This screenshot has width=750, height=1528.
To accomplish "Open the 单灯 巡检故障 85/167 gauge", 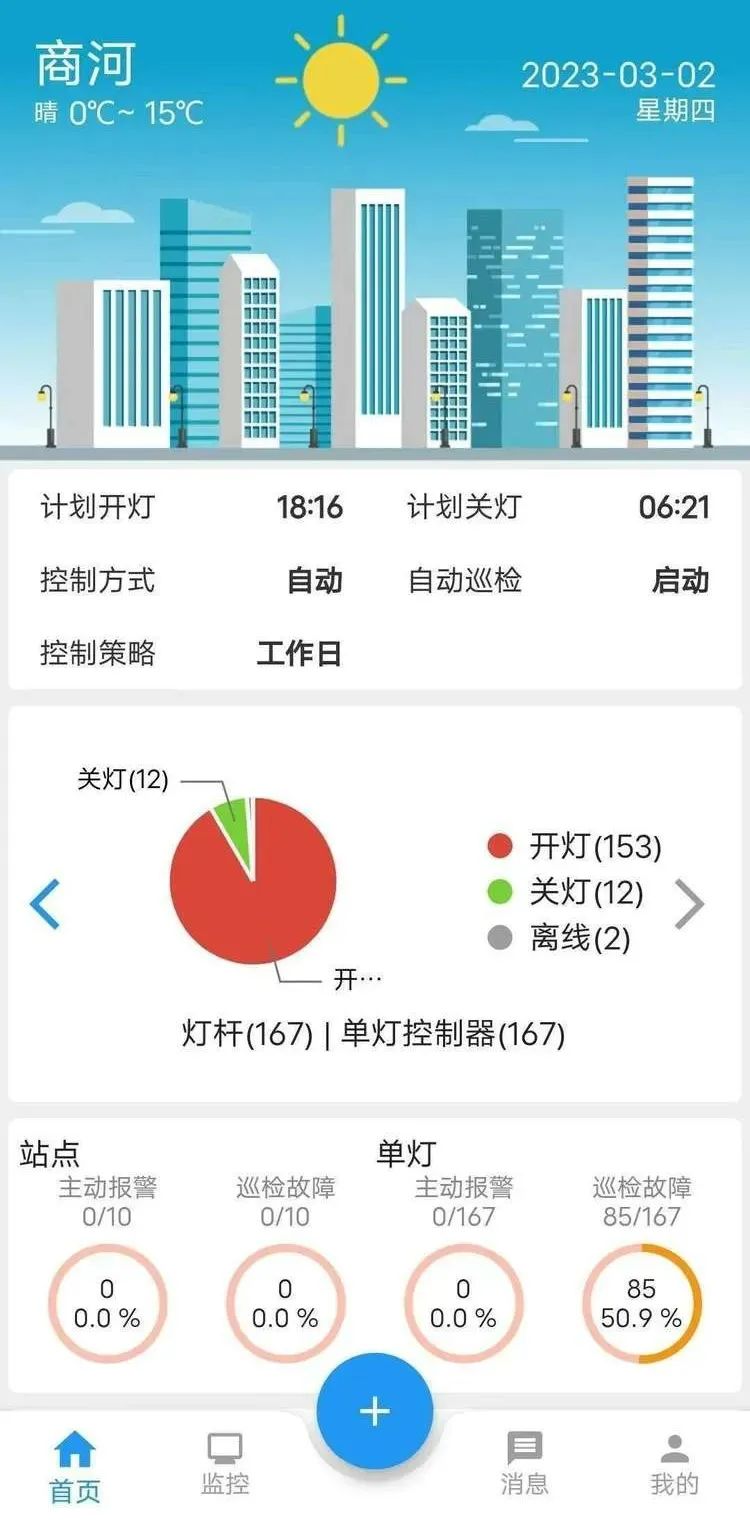I will 642,1303.
